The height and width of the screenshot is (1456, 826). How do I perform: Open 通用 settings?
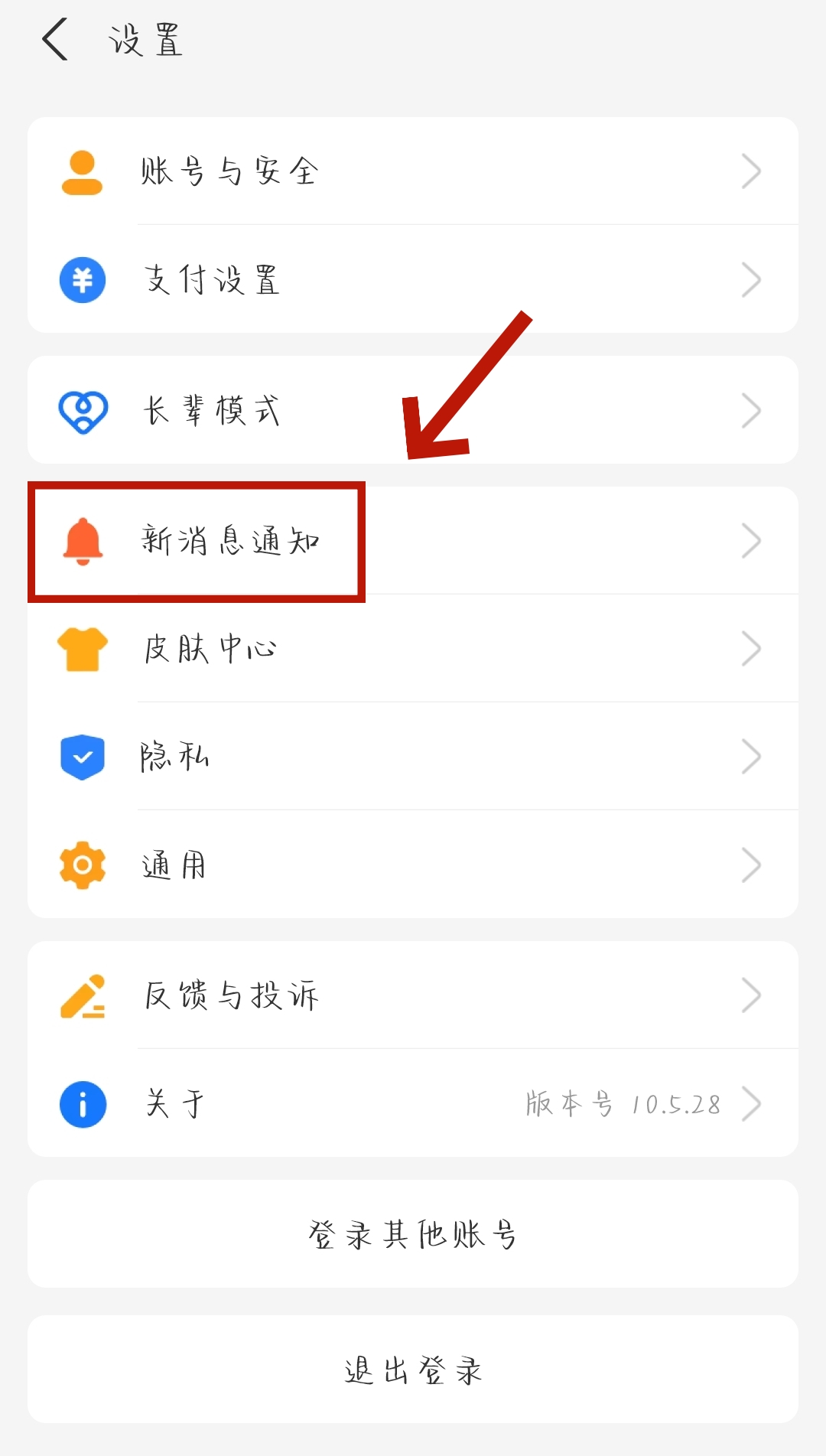pyautogui.click(x=413, y=865)
